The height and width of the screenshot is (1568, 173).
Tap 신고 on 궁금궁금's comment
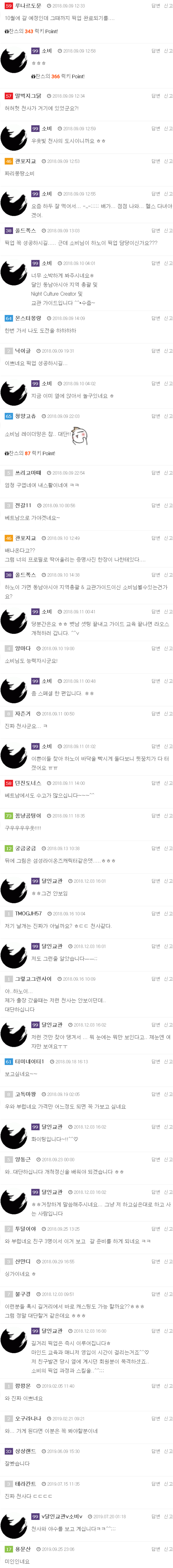click(x=168, y=848)
